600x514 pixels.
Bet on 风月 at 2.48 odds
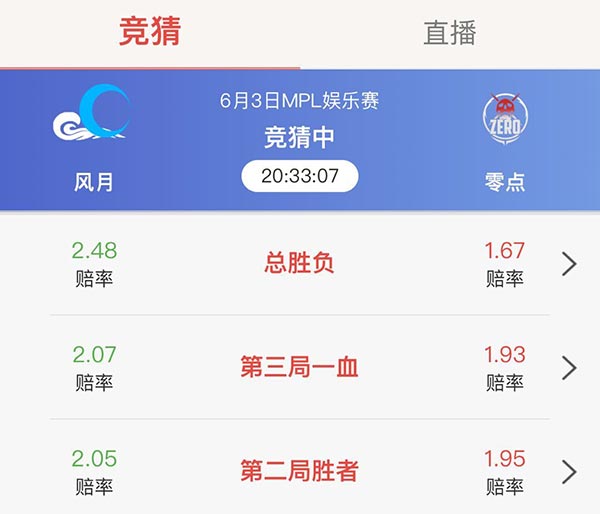(x=94, y=262)
